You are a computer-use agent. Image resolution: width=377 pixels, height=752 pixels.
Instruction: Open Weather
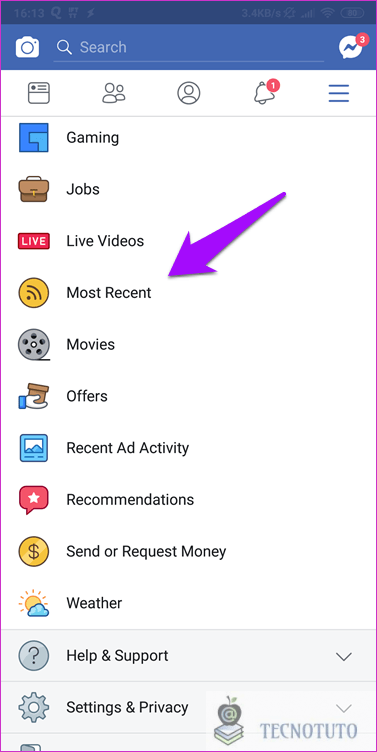188,603
